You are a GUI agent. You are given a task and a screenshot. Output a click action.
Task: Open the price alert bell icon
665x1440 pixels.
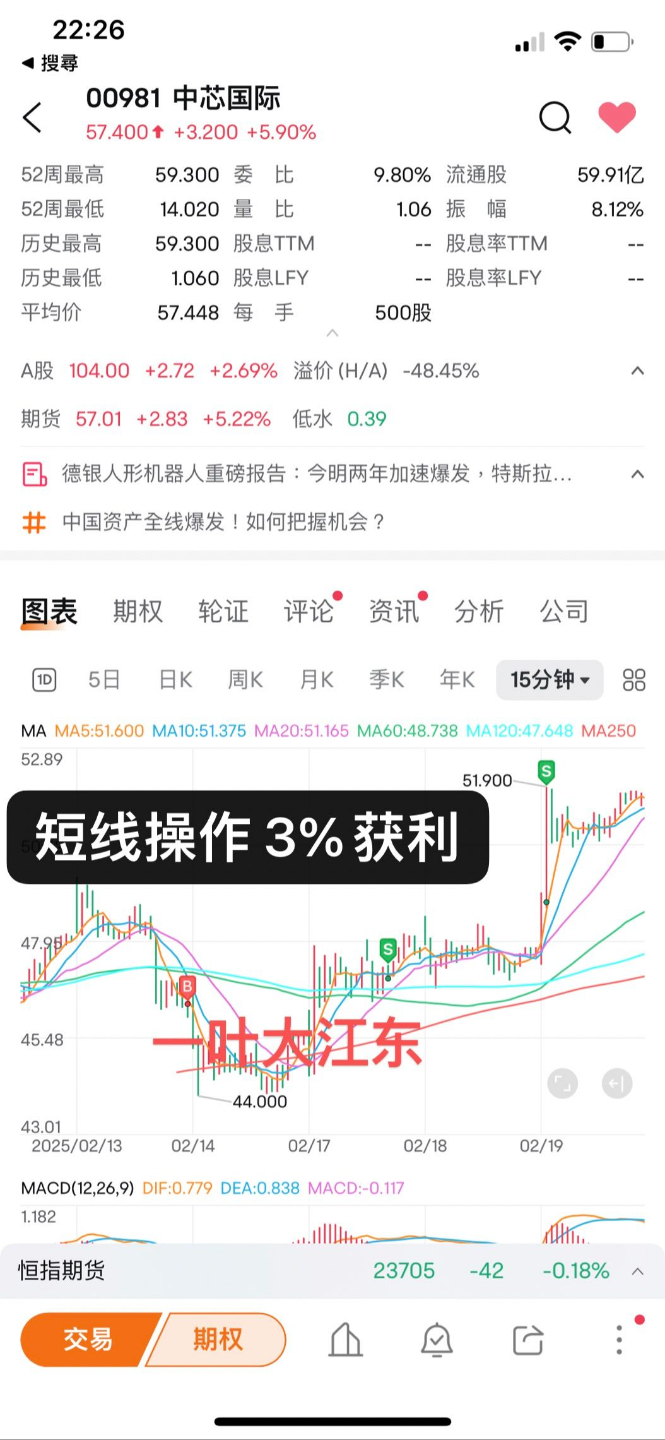click(437, 1340)
